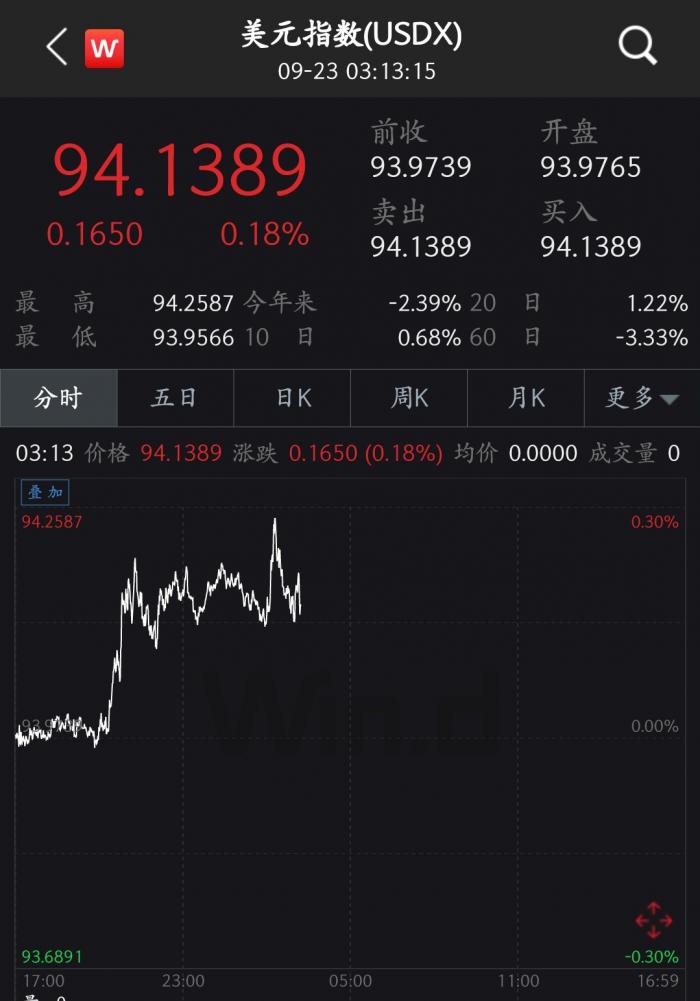View the 月K chart tab
700x1001 pixels.
pyautogui.click(x=526, y=398)
